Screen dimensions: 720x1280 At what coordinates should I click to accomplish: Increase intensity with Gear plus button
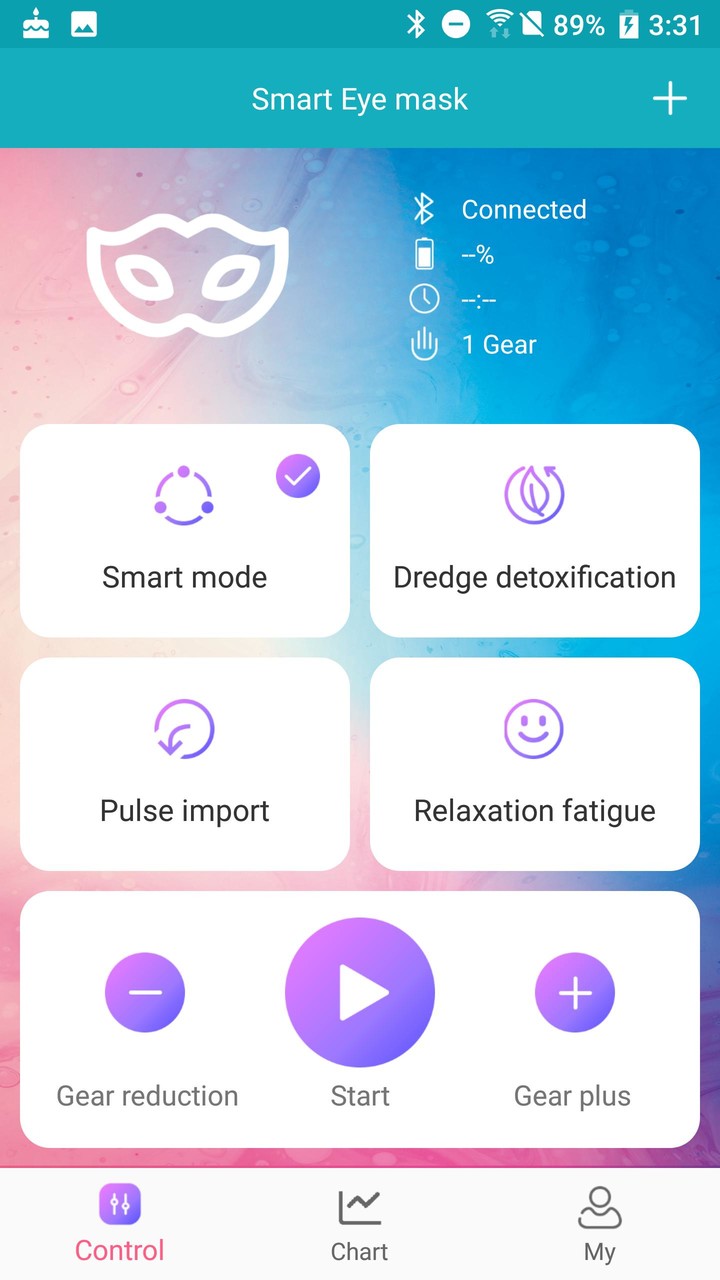coord(575,992)
